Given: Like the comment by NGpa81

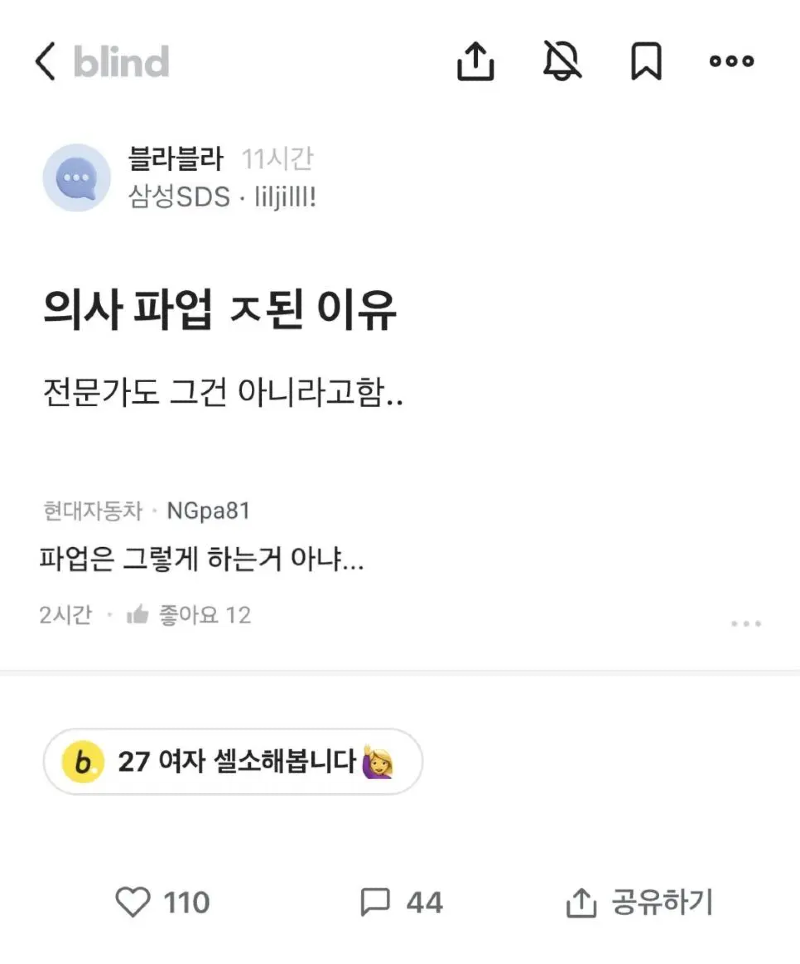Looking at the screenshot, I should (139, 615).
